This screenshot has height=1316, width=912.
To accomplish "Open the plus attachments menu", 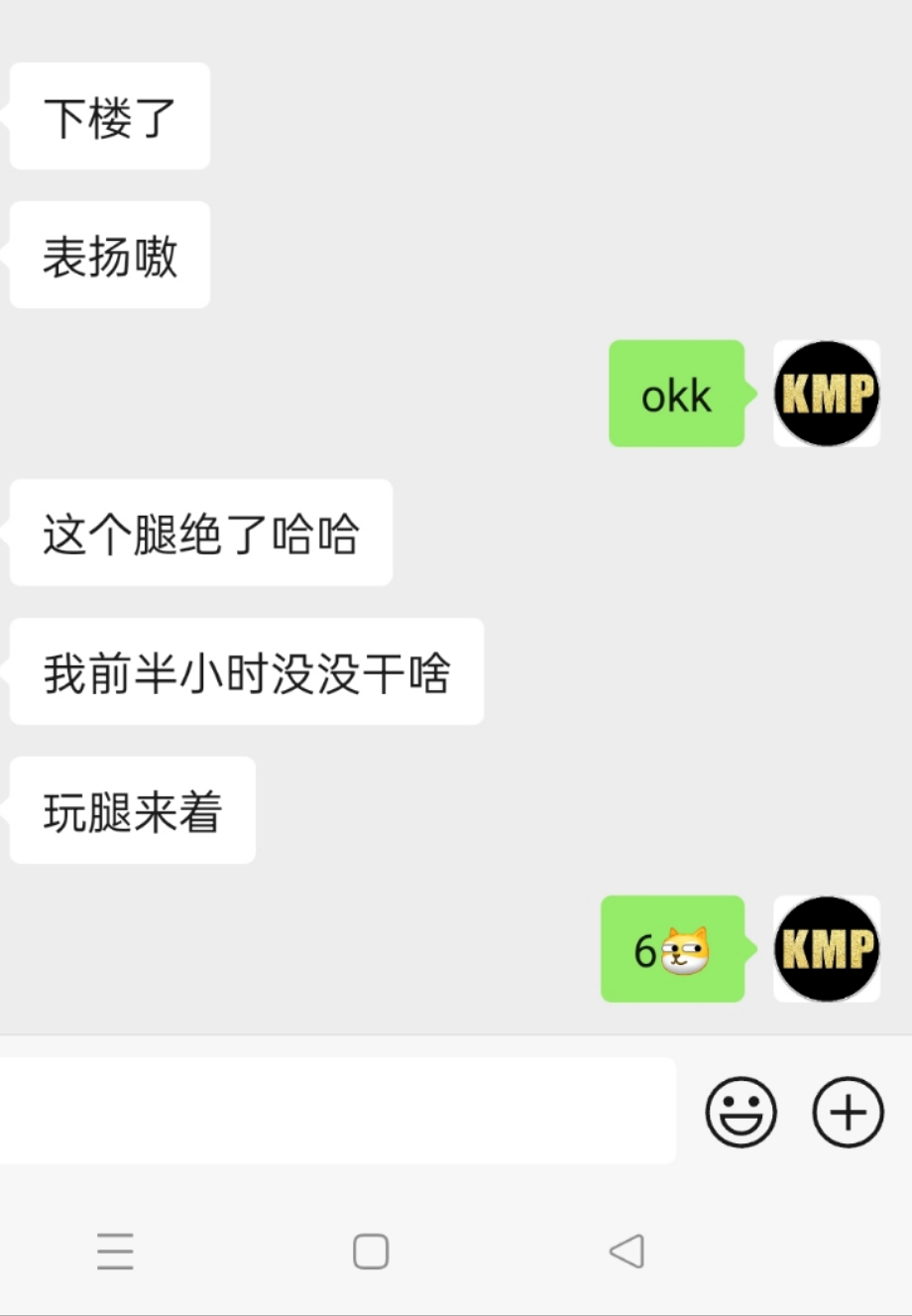I will tap(848, 1112).
